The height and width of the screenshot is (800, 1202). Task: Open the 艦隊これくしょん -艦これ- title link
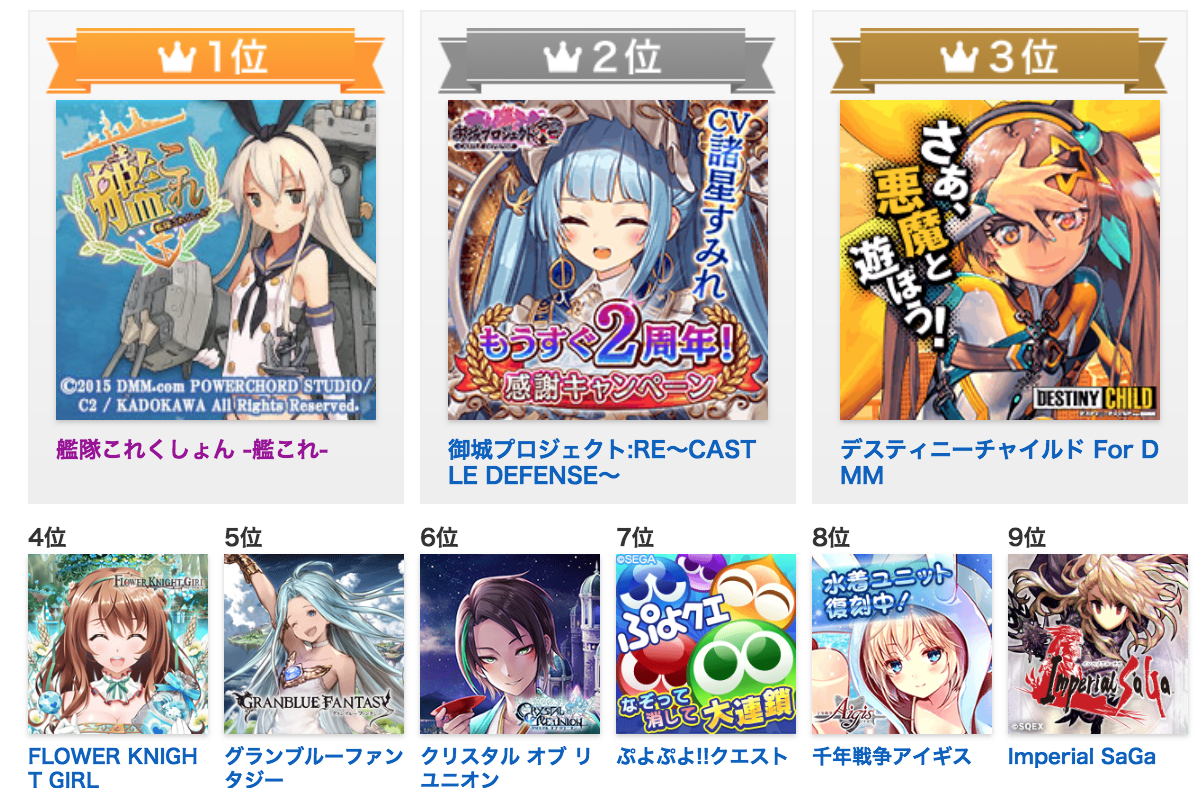click(x=193, y=450)
